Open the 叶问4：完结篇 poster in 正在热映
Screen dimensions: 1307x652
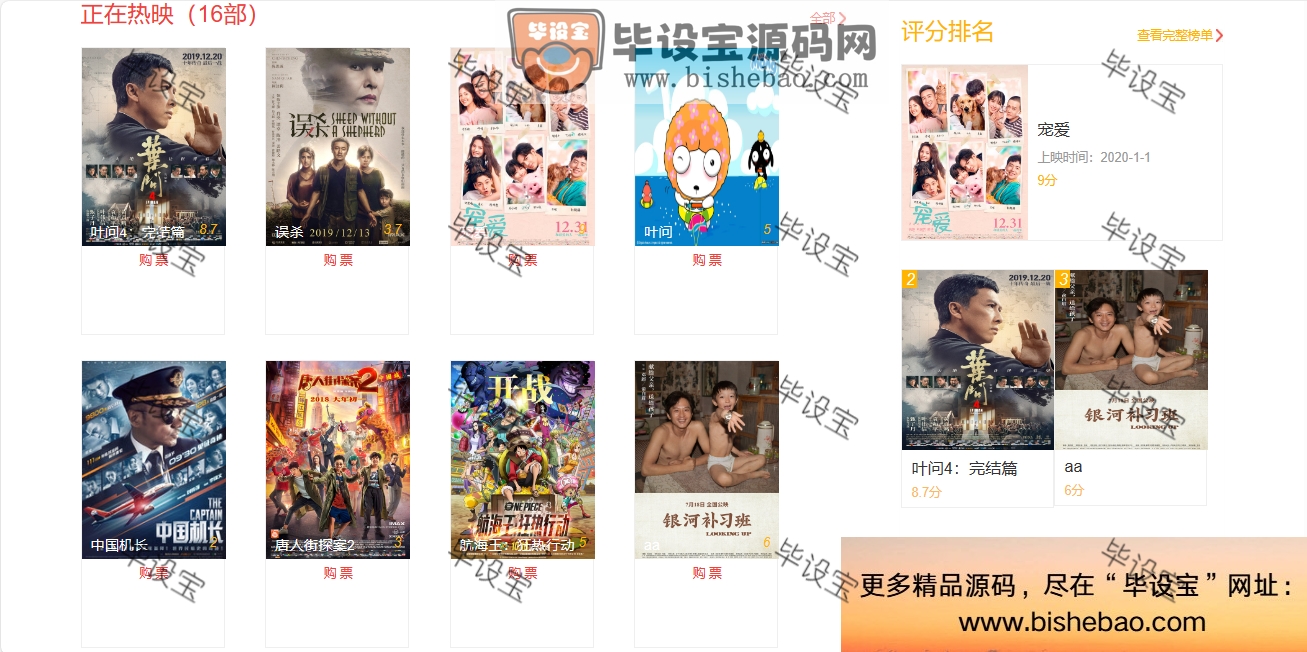[x=153, y=146]
